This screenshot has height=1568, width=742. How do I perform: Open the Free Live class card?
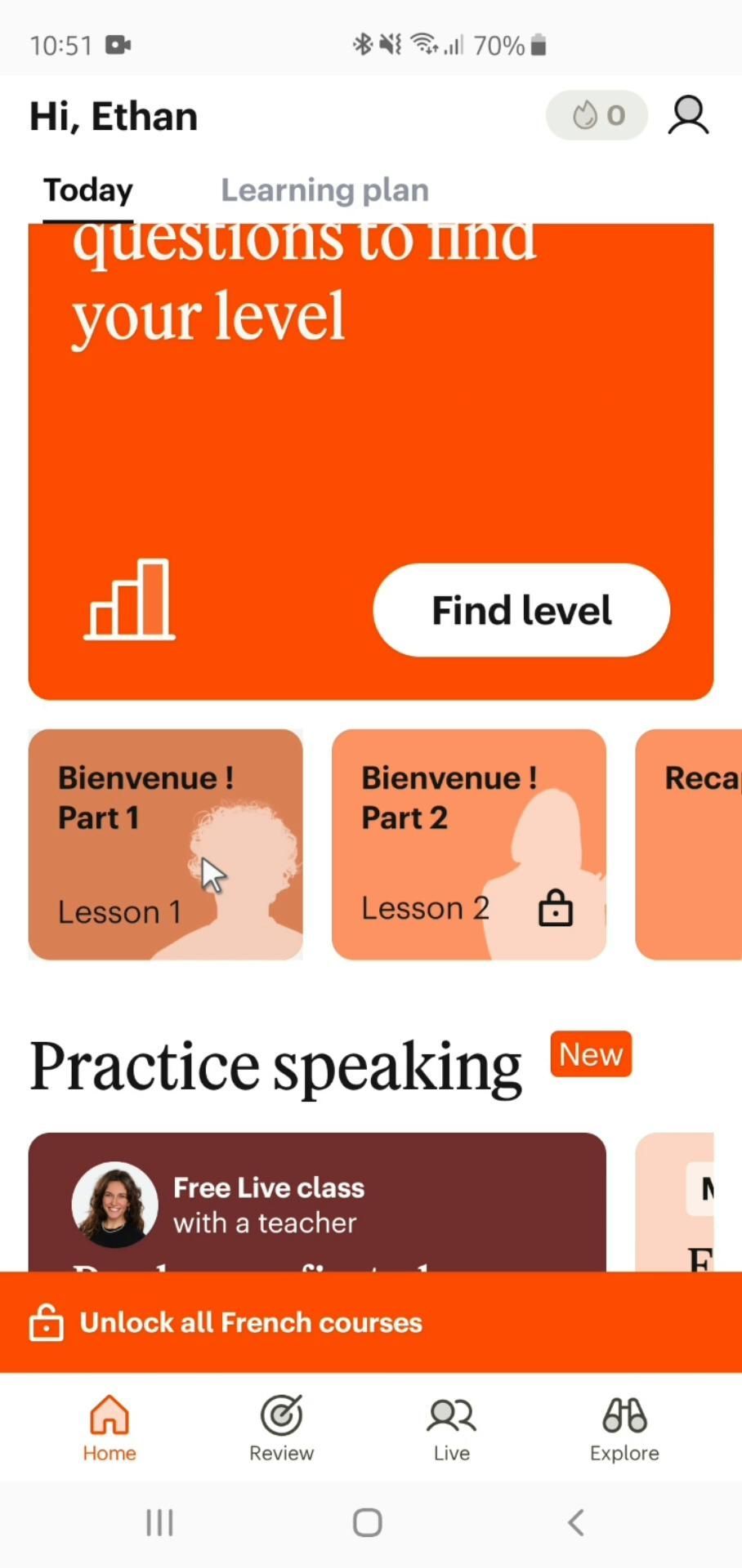click(317, 1202)
